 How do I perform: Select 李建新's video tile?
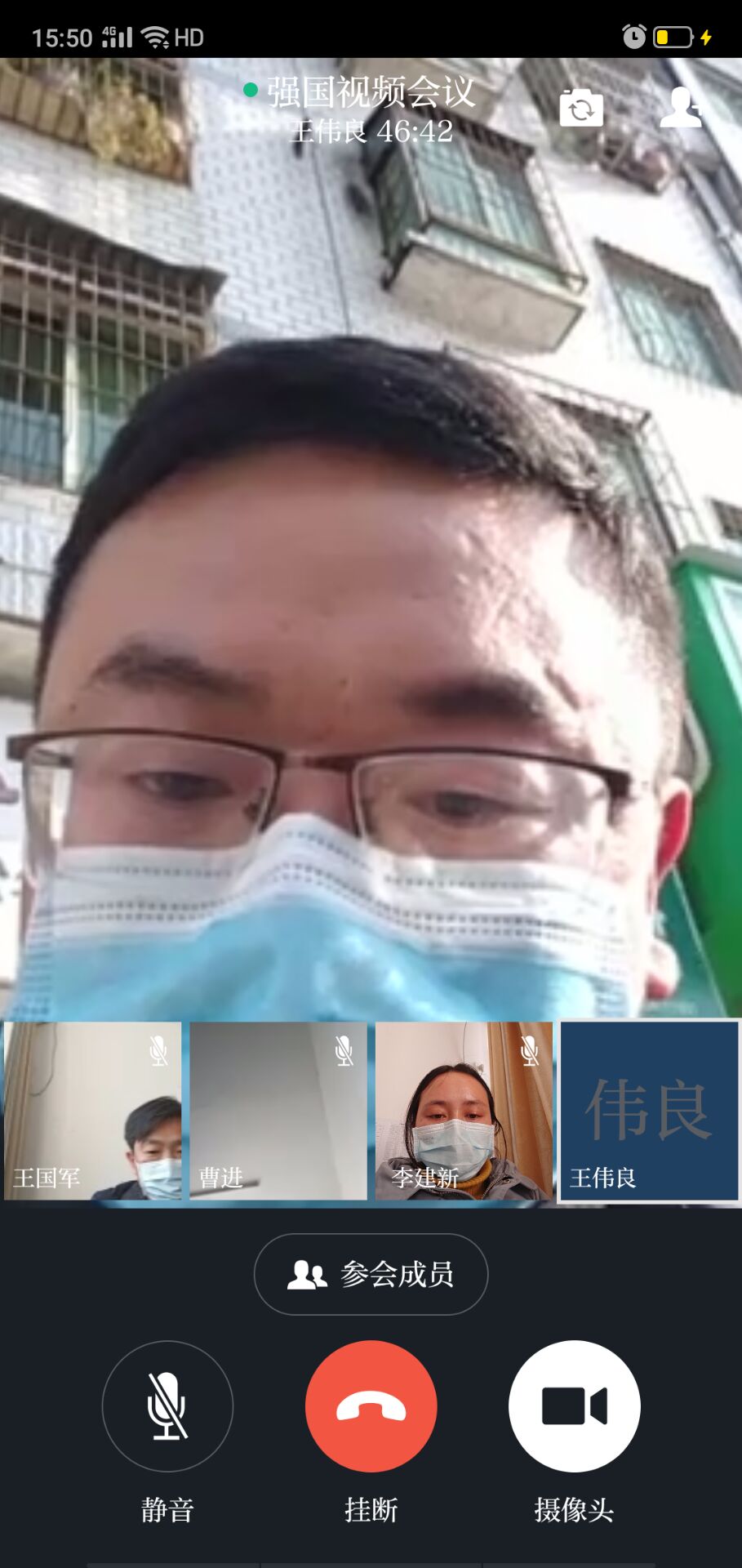tap(464, 1111)
